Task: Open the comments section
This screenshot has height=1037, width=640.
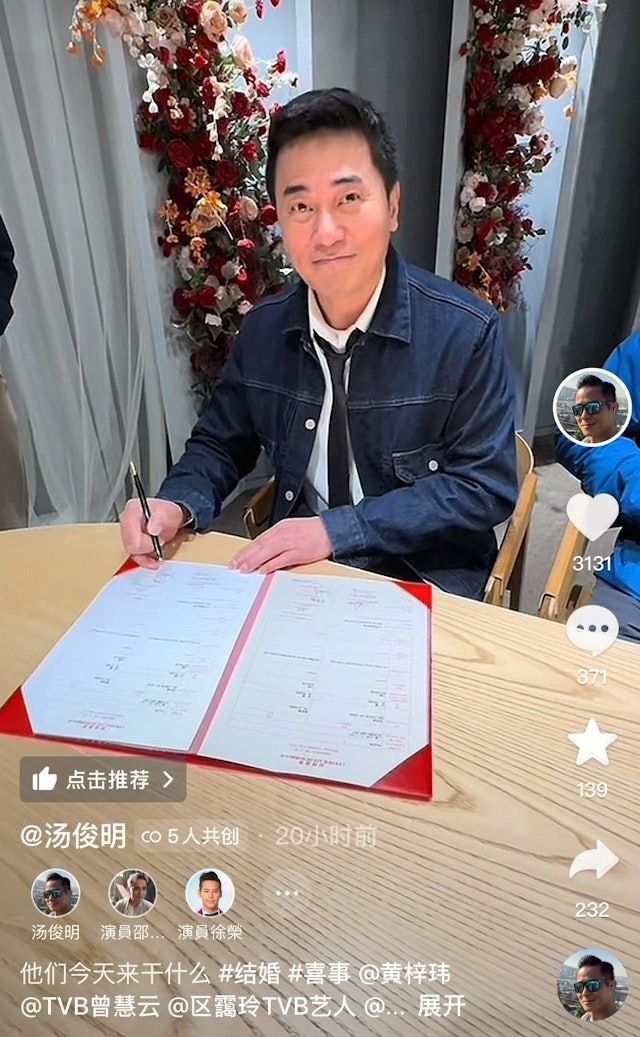Action: pos(592,631)
